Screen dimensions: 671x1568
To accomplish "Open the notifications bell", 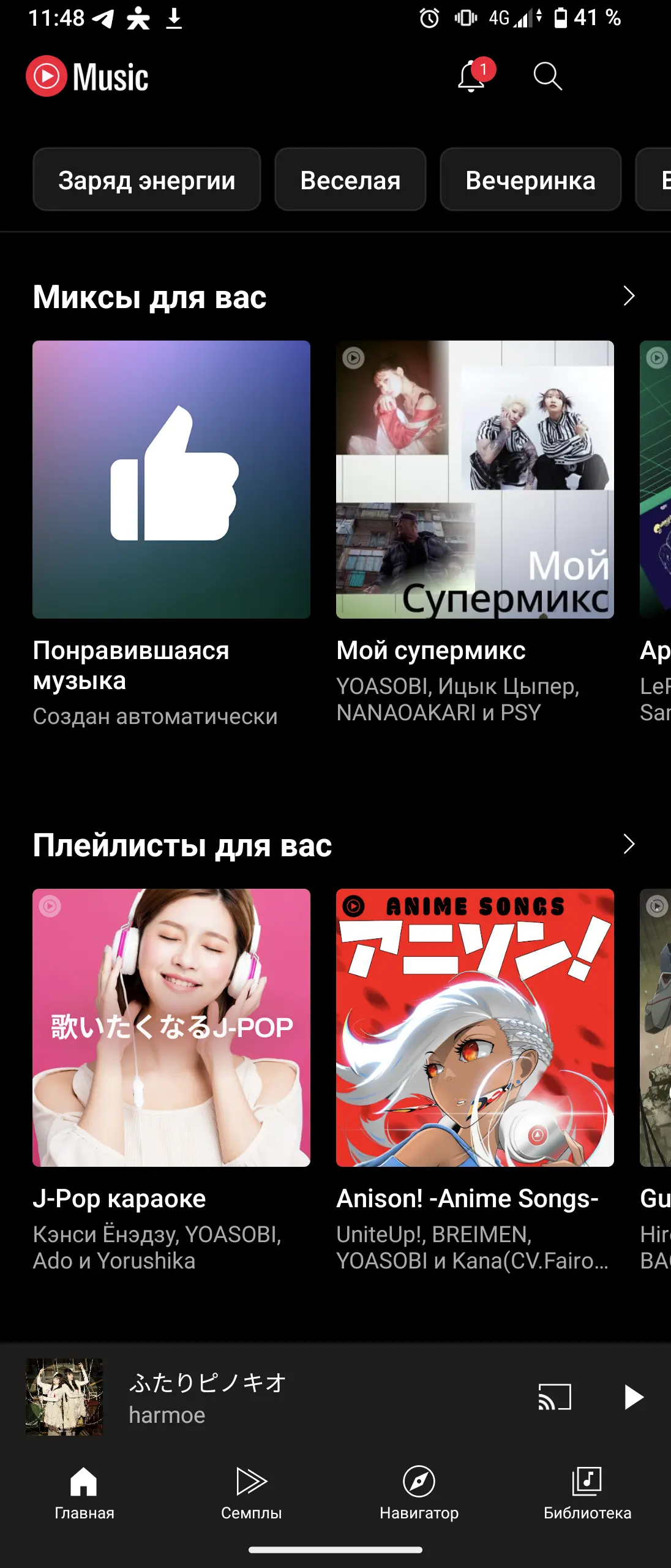I will pyautogui.click(x=472, y=77).
